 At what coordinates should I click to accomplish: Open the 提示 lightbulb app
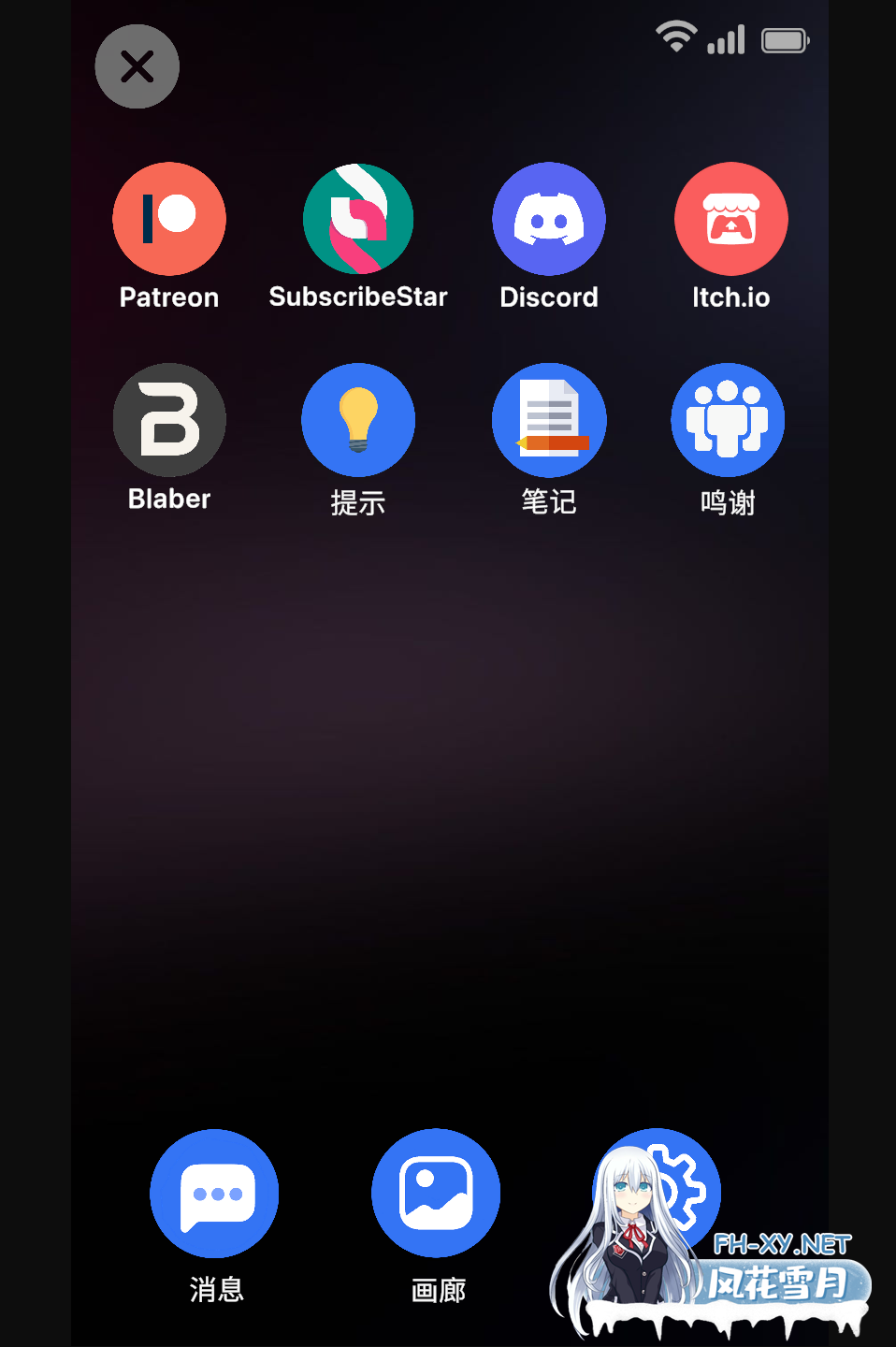[358, 420]
